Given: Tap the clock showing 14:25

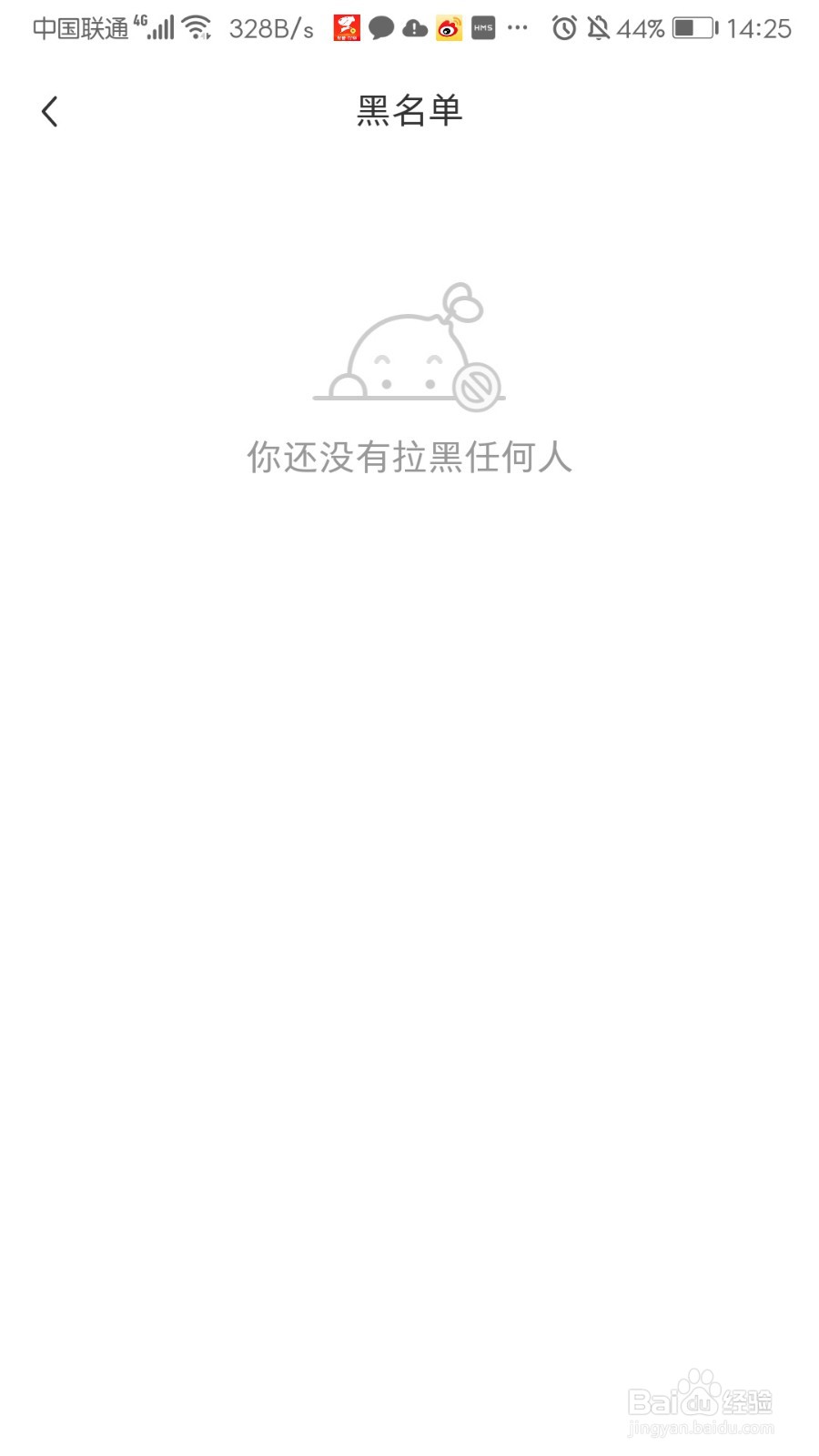Looking at the screenshot, I should point(761,28).
